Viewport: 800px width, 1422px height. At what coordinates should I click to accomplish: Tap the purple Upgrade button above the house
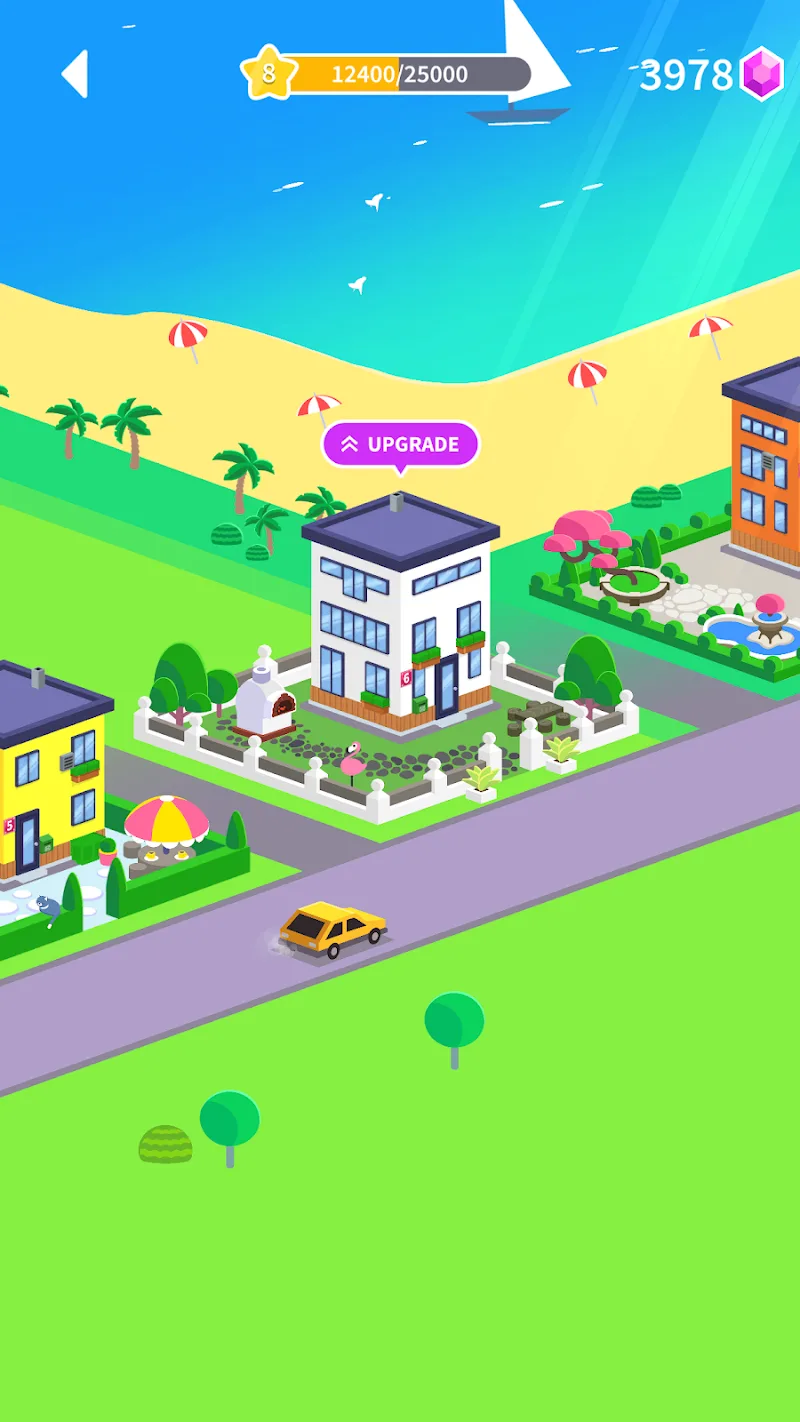pos(400,444)
